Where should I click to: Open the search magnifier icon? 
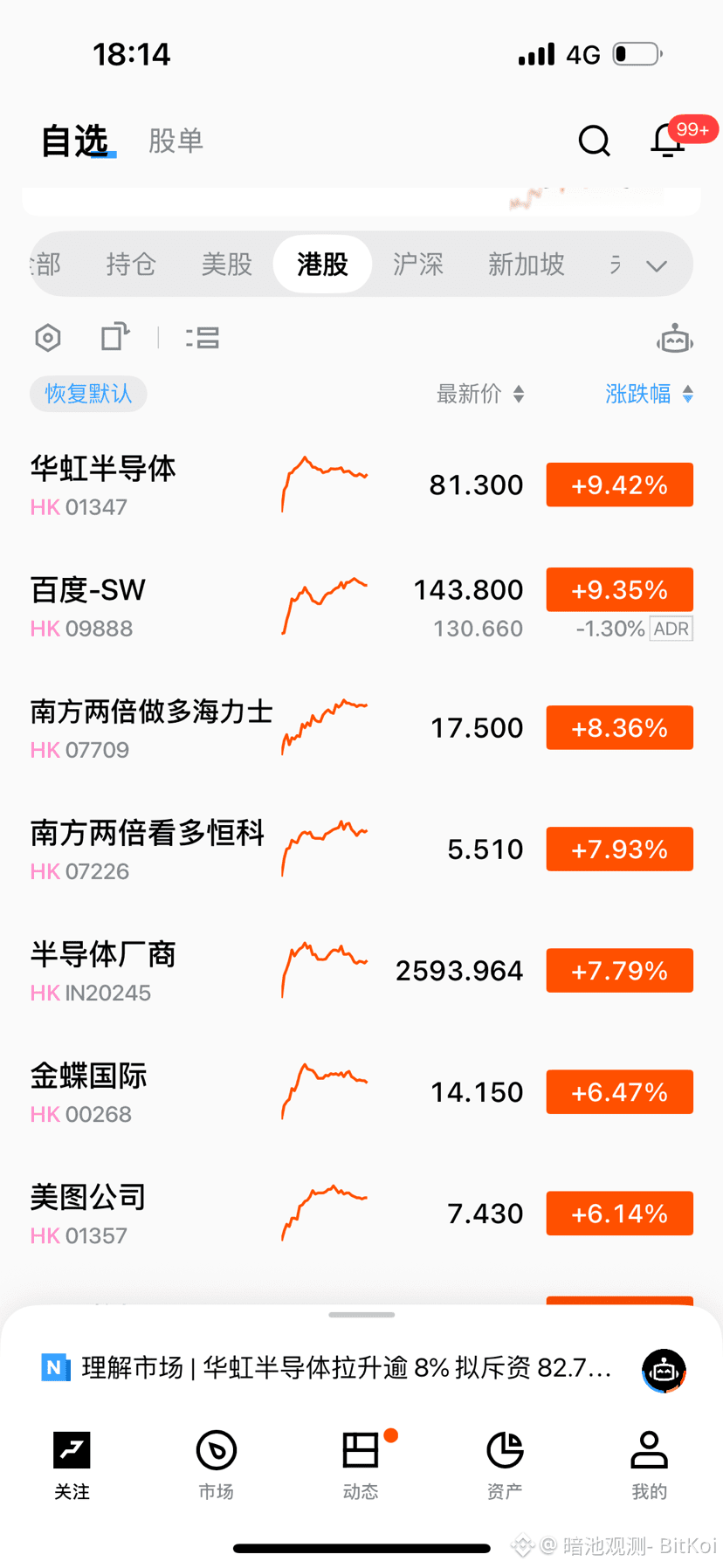coord(594,141)
